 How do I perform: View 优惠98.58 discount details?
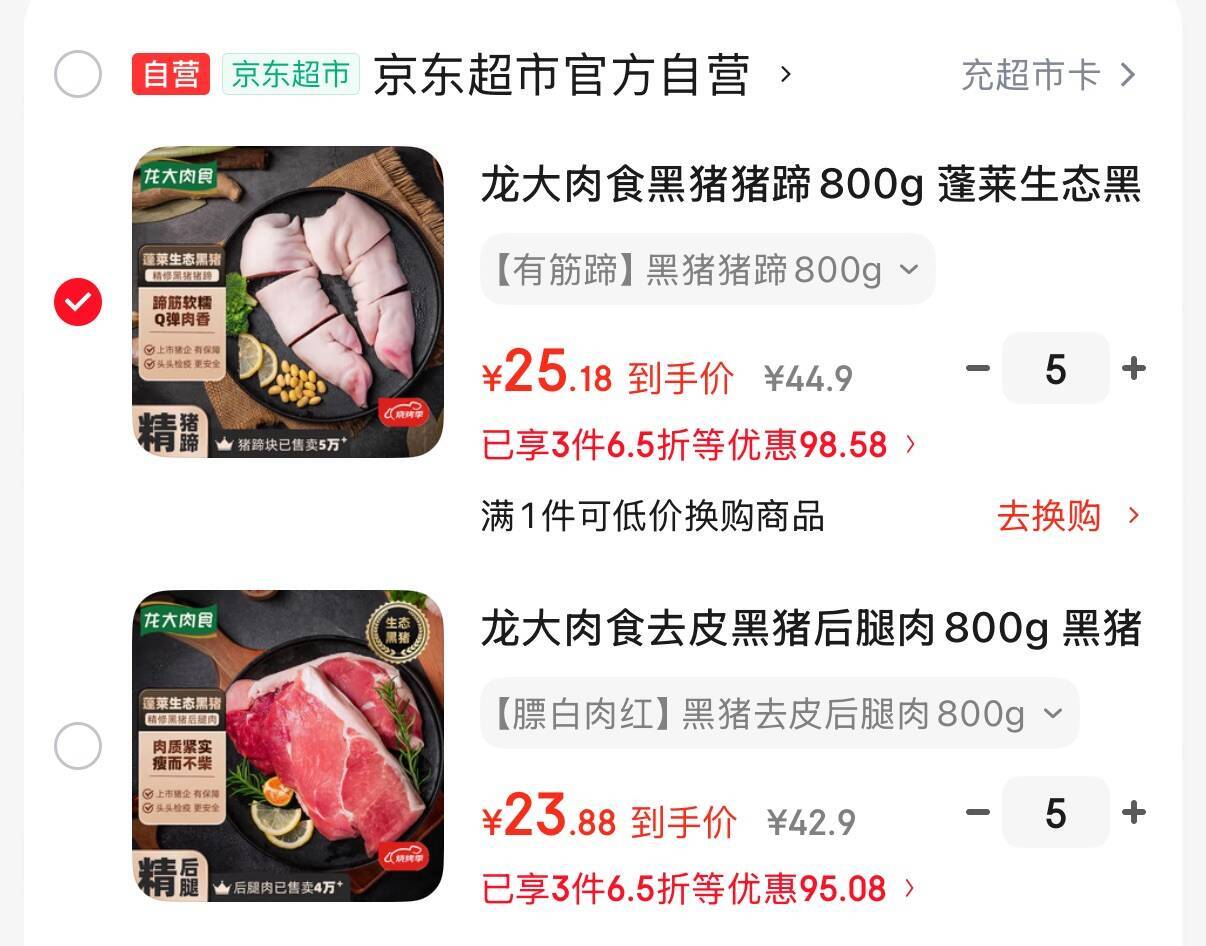coord(698,445)
